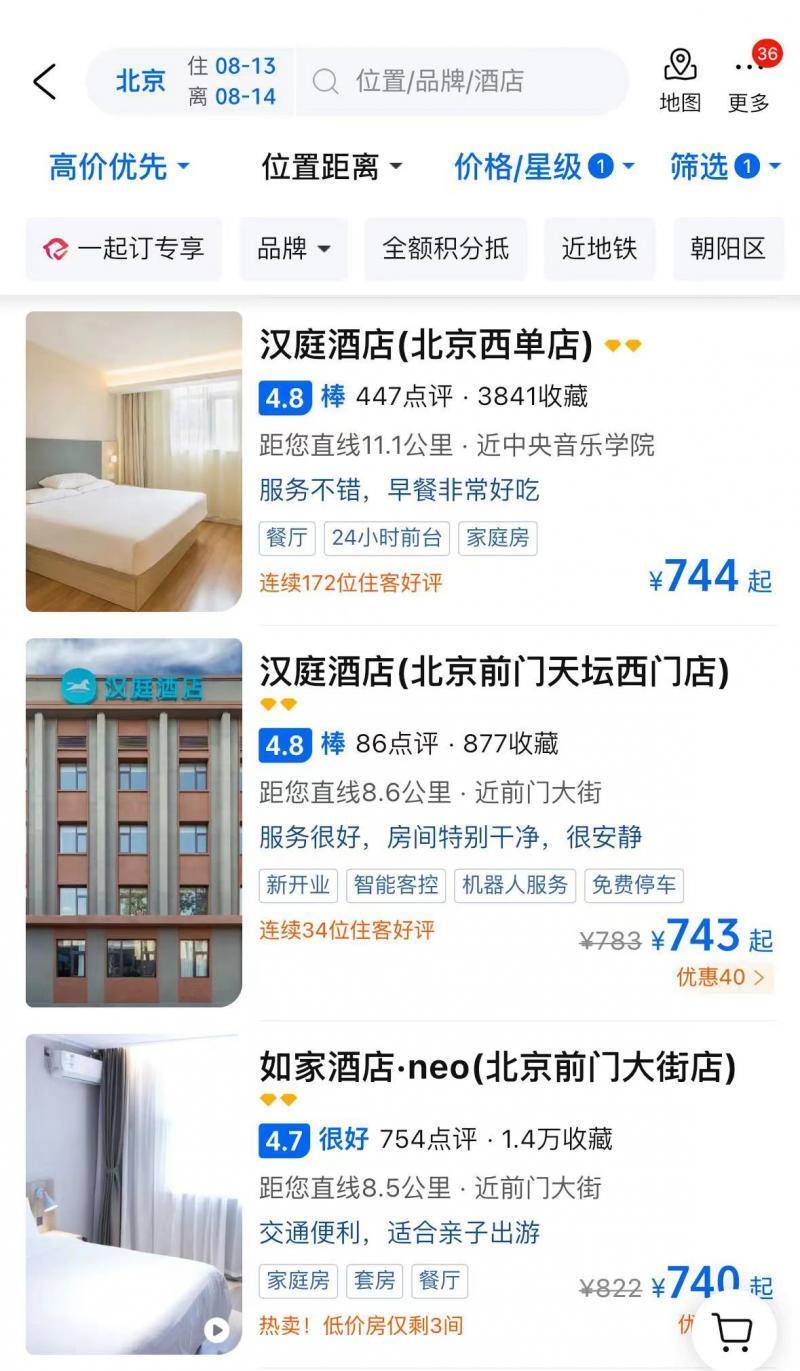800x1371 pixels.
Task: Edit the check-in dates 08-13 to 08-14
Action: coord(232,82)
